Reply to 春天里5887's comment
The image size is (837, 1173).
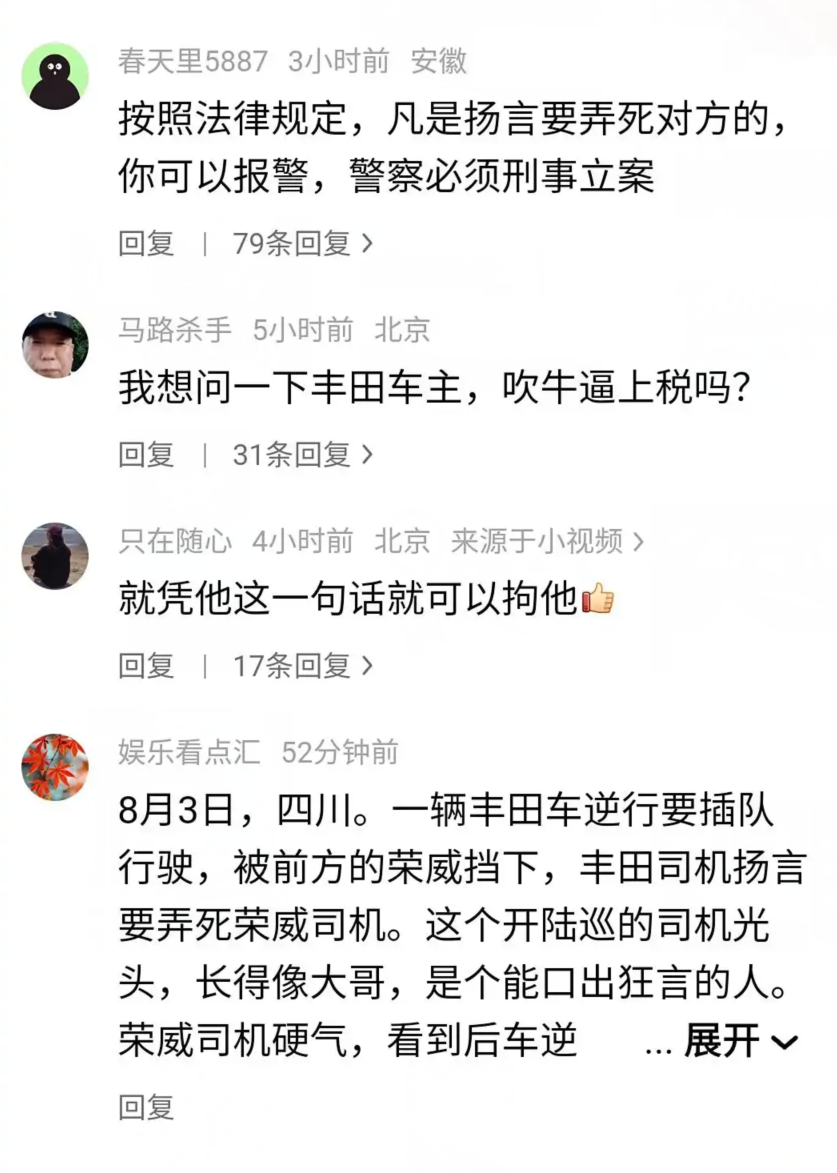pyautogui.click(x=146, y=242)
